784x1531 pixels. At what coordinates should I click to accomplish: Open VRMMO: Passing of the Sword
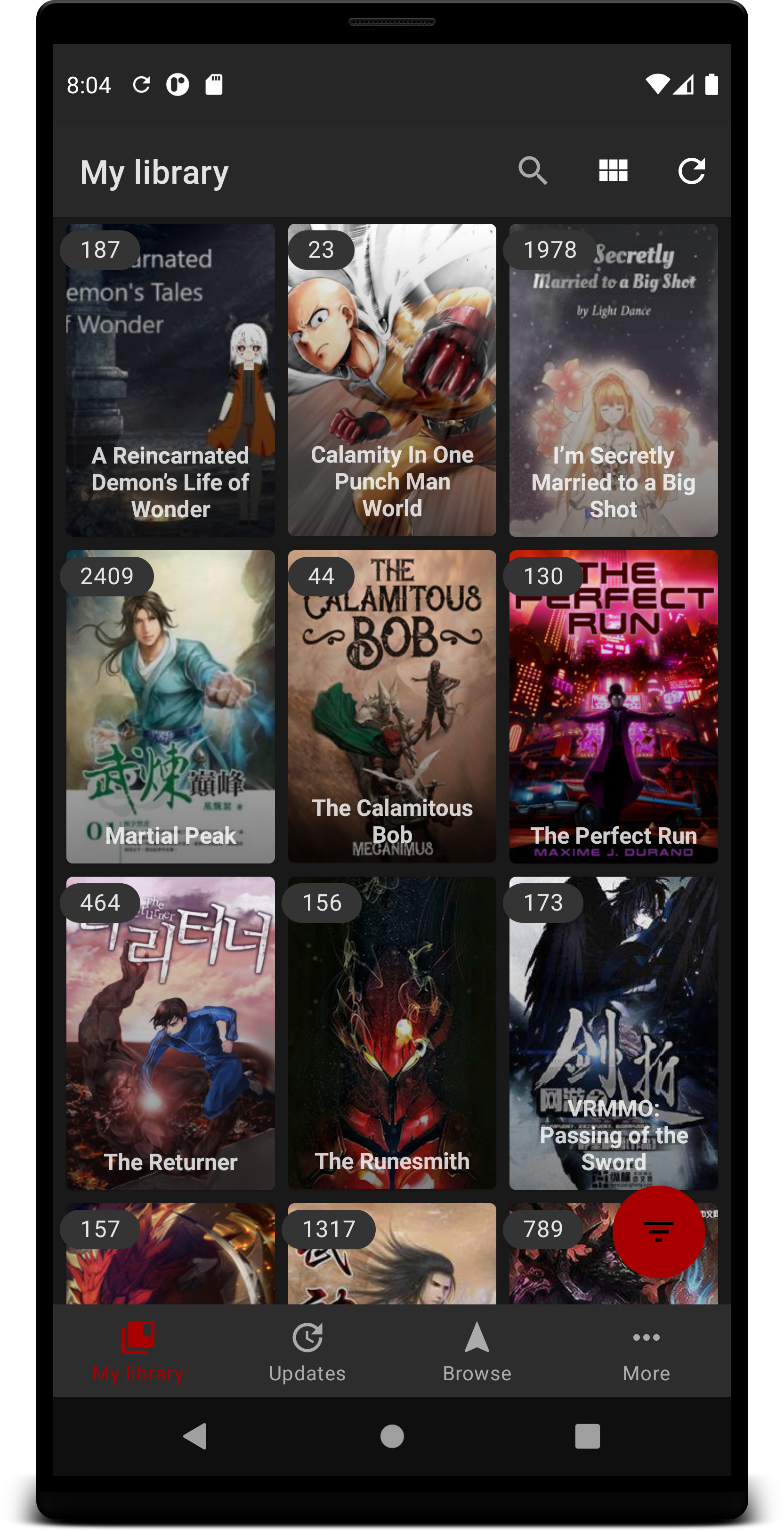[x=614, y=1033]
